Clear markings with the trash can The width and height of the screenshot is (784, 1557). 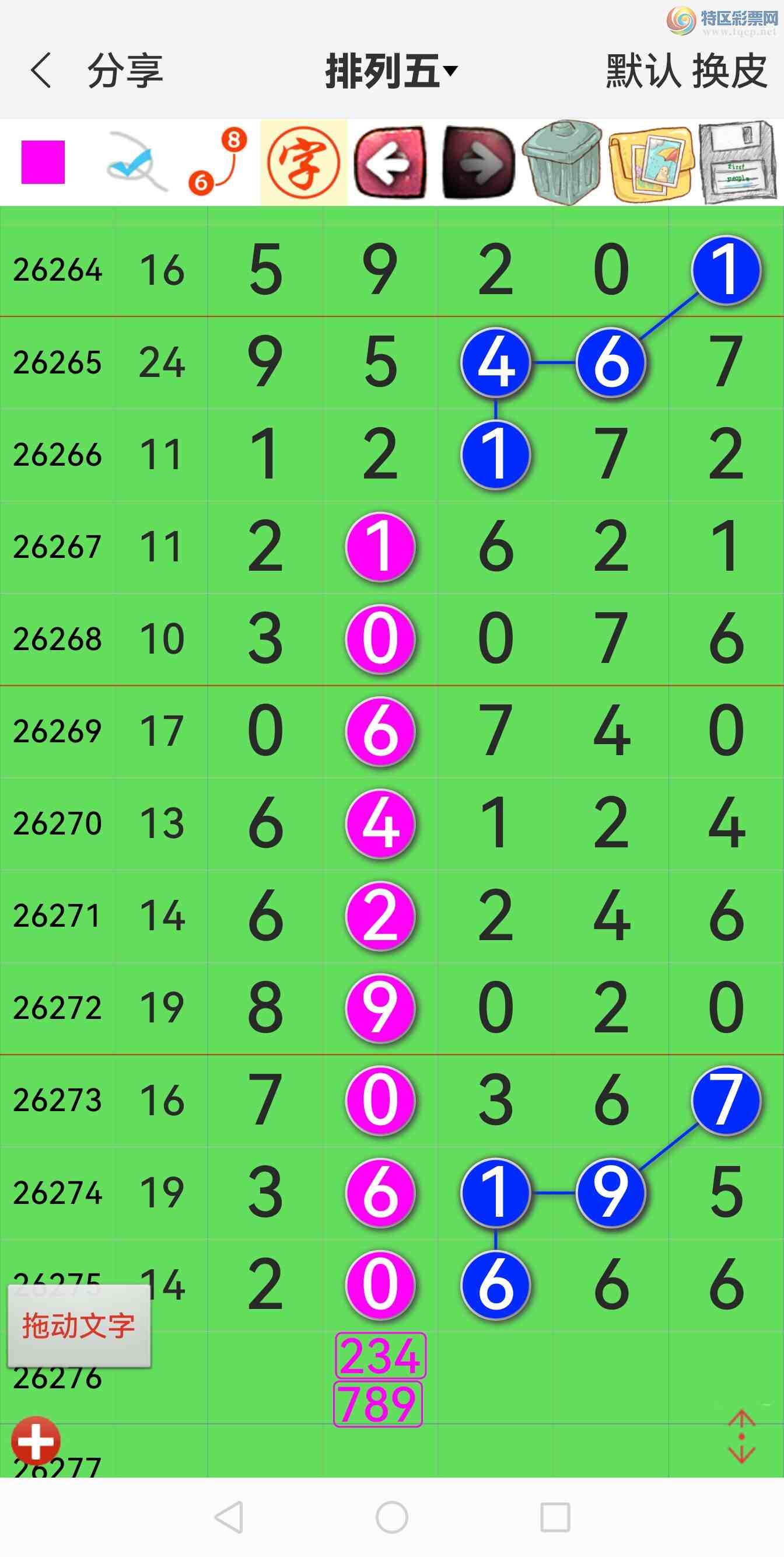[x=562, y=162]
